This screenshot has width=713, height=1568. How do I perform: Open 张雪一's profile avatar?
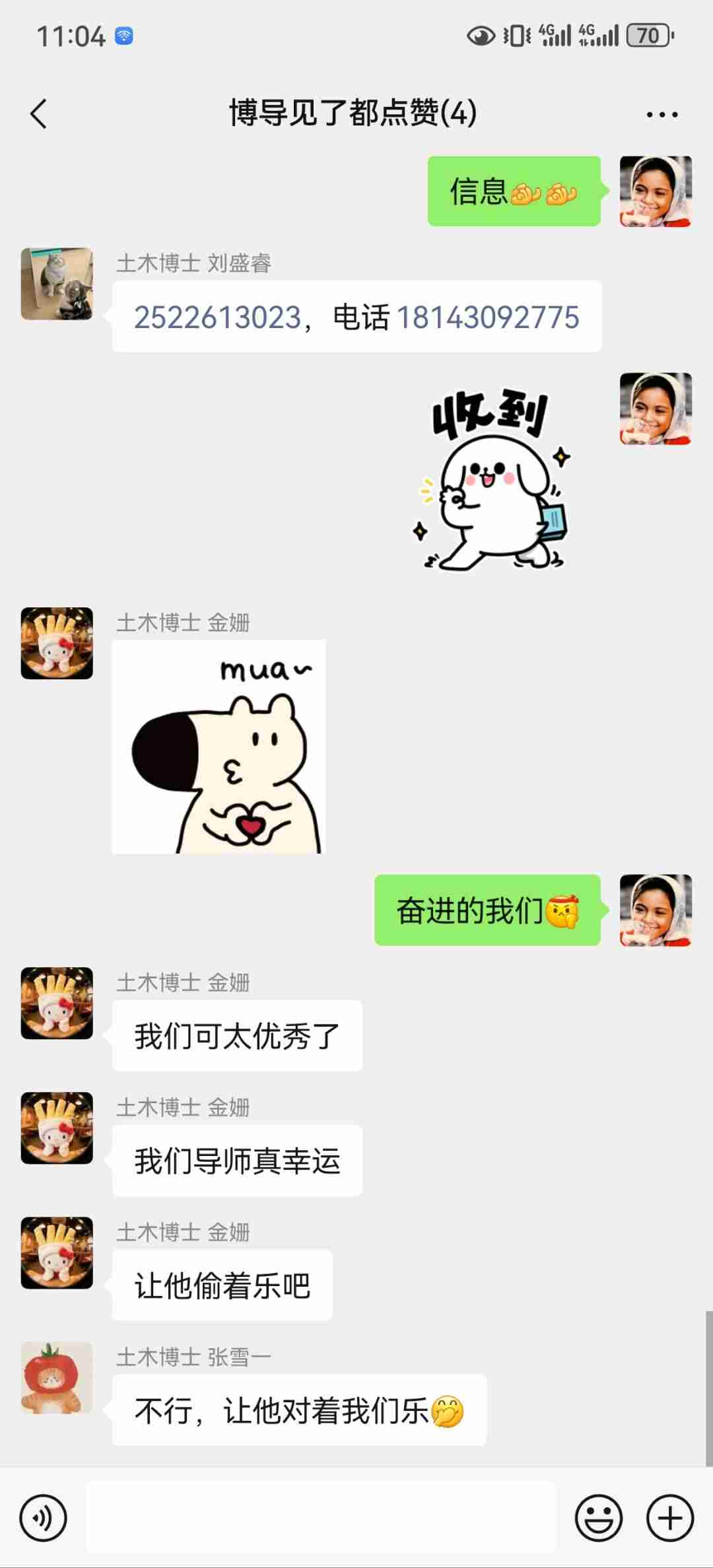[x=57, y=1377]
